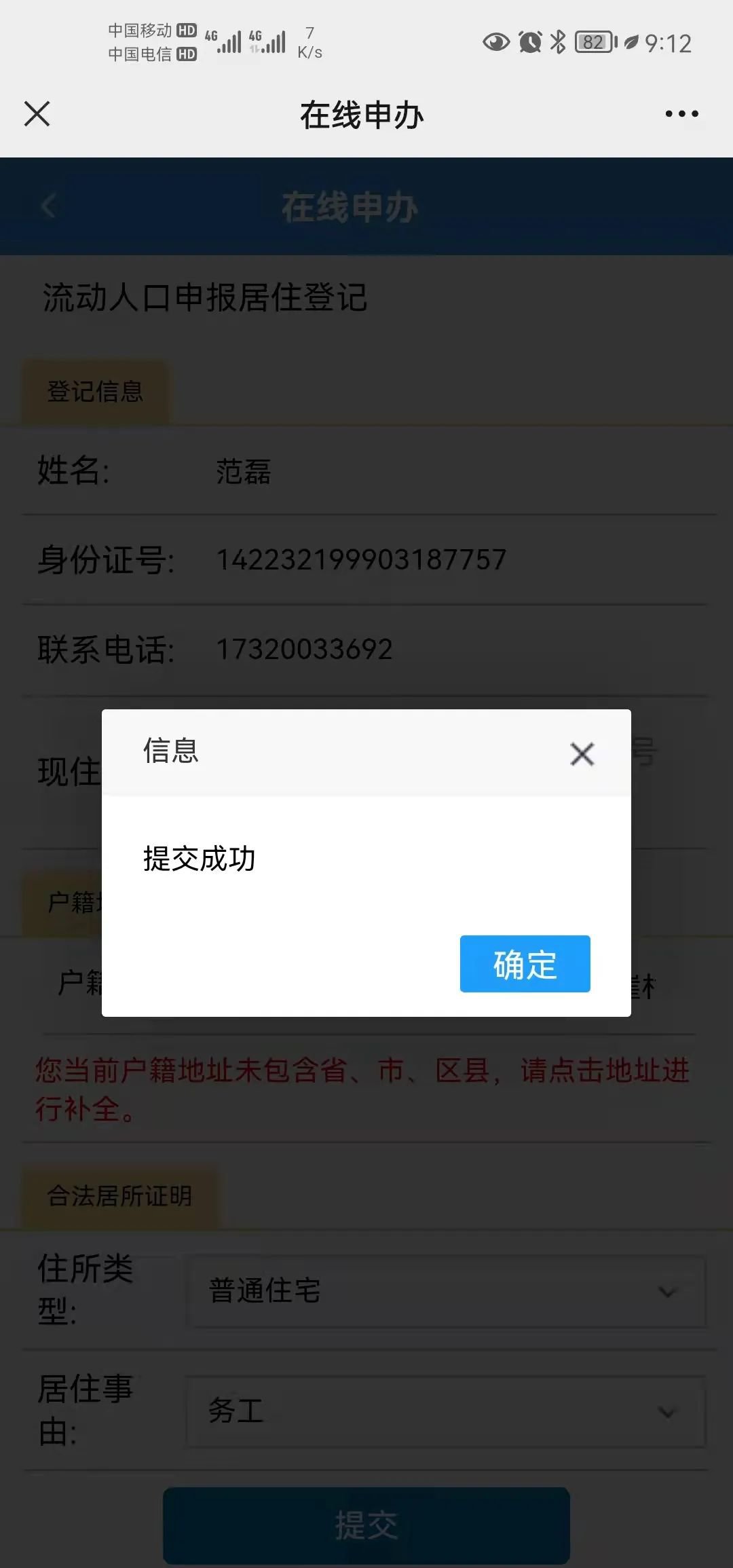The height and width of the screenshot is (1568, 733).
Task: Expand the 住所类型 dropdown showing 普通住宅
Action: coord(446,1291)
